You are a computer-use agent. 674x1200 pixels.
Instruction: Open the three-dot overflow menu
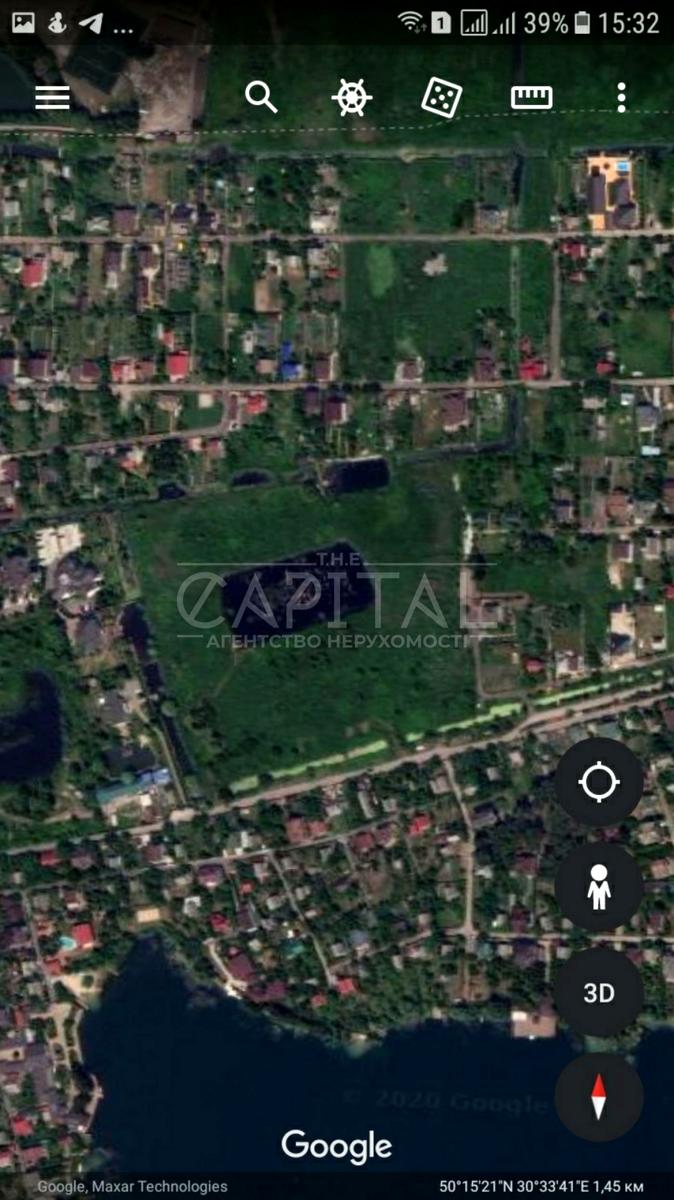click(x=621, y=97)
